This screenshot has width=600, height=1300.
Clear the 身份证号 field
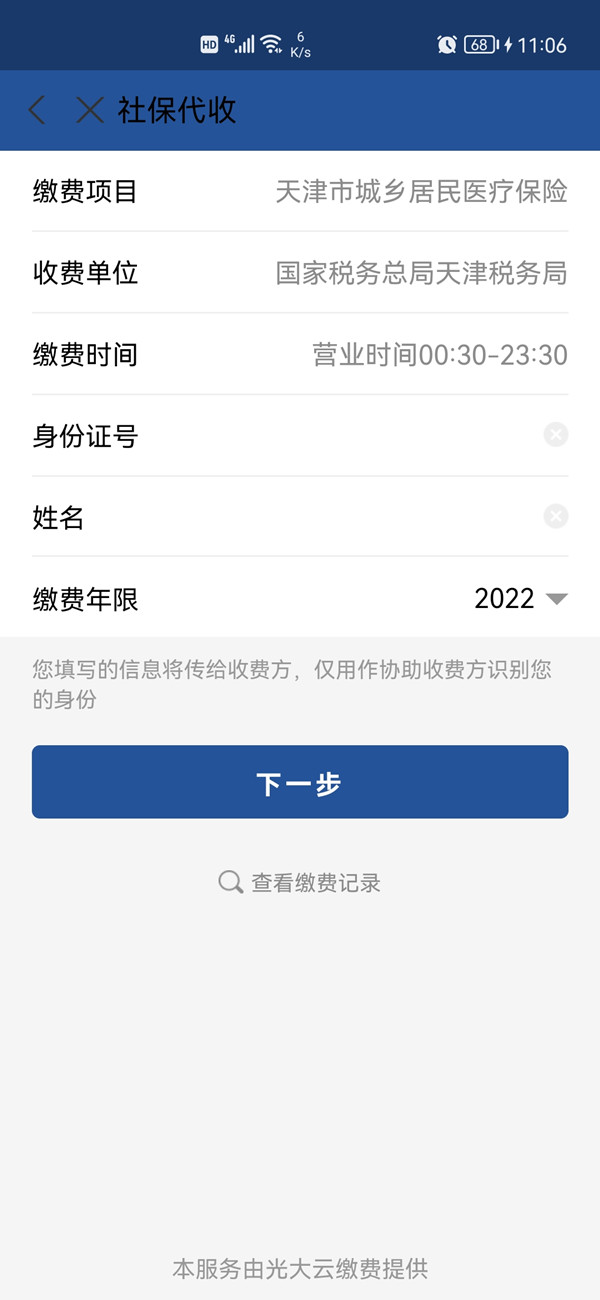[x=556, y=435]
